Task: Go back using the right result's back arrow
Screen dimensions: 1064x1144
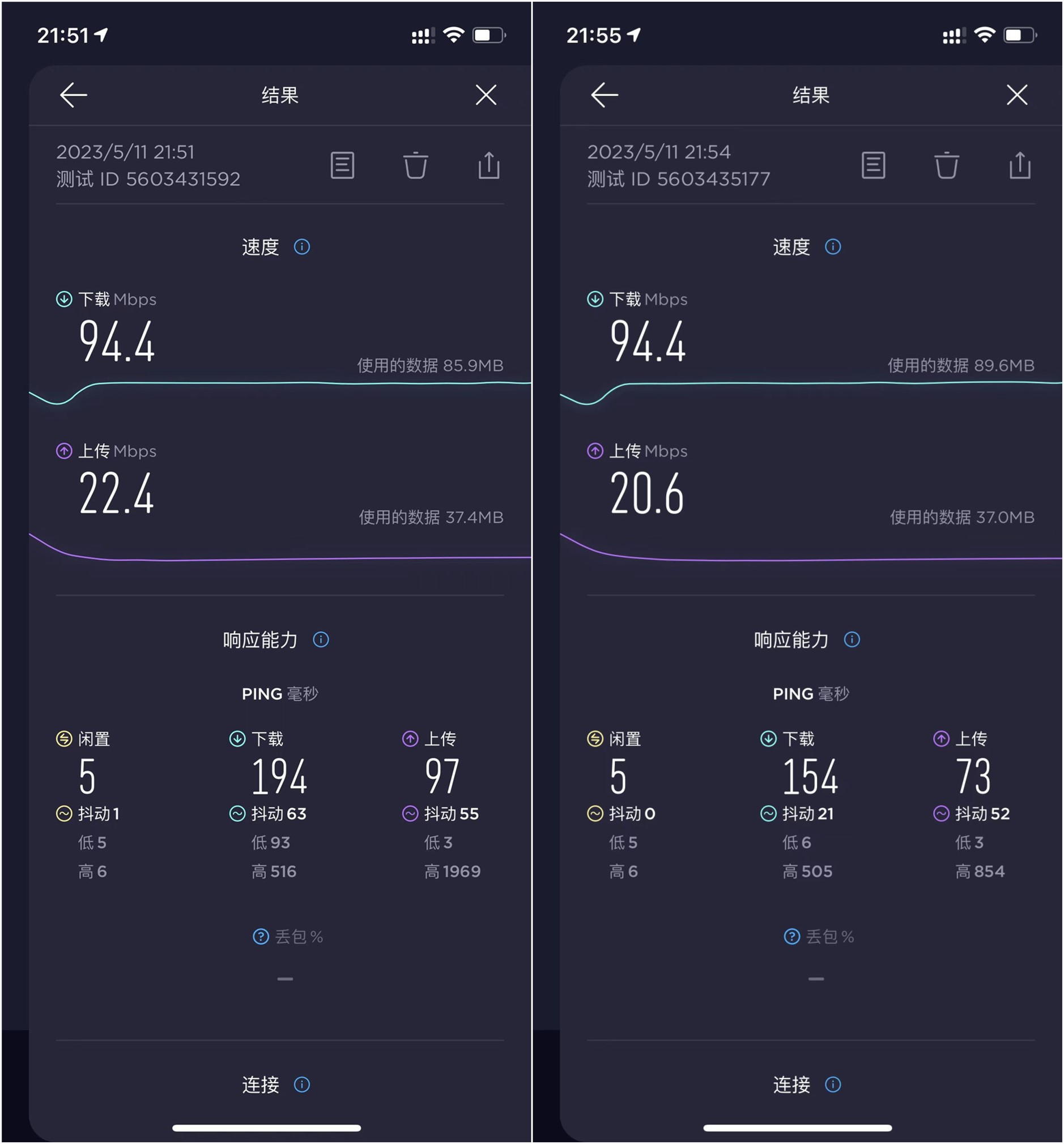Action: [604, 95]
